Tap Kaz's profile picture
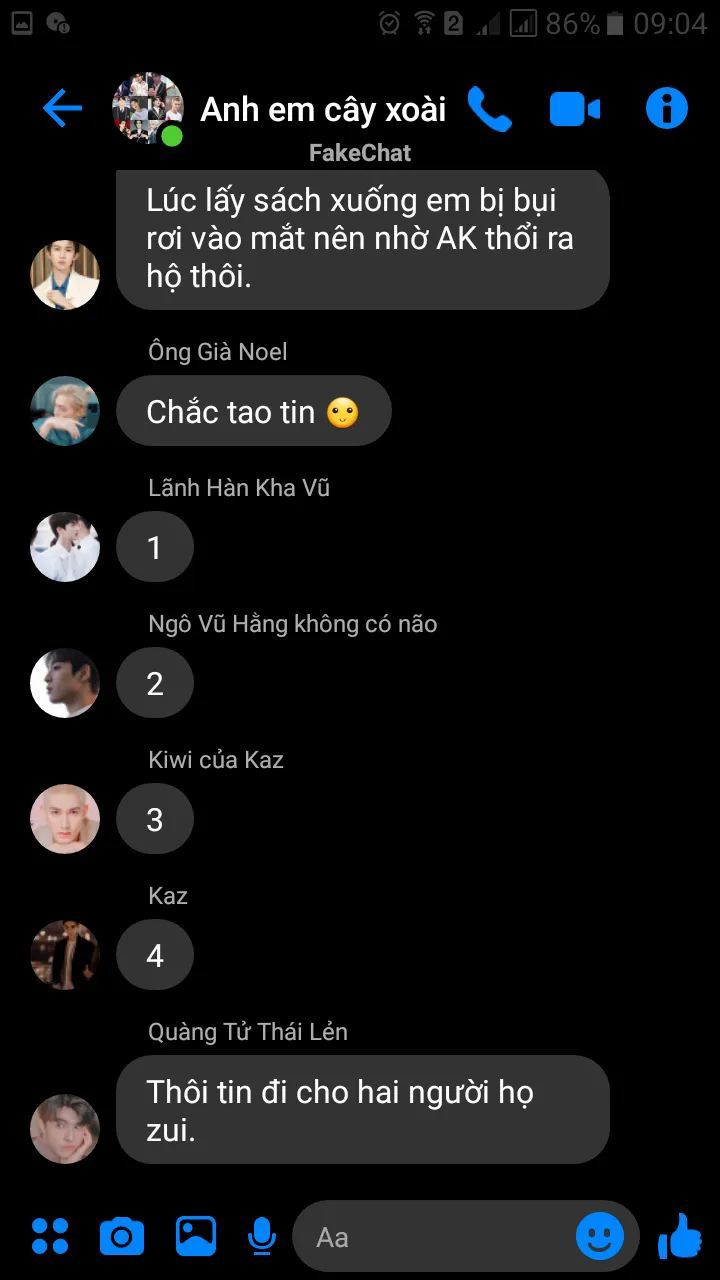Screen dimensions: 720x1280 (x=65, y=955)
